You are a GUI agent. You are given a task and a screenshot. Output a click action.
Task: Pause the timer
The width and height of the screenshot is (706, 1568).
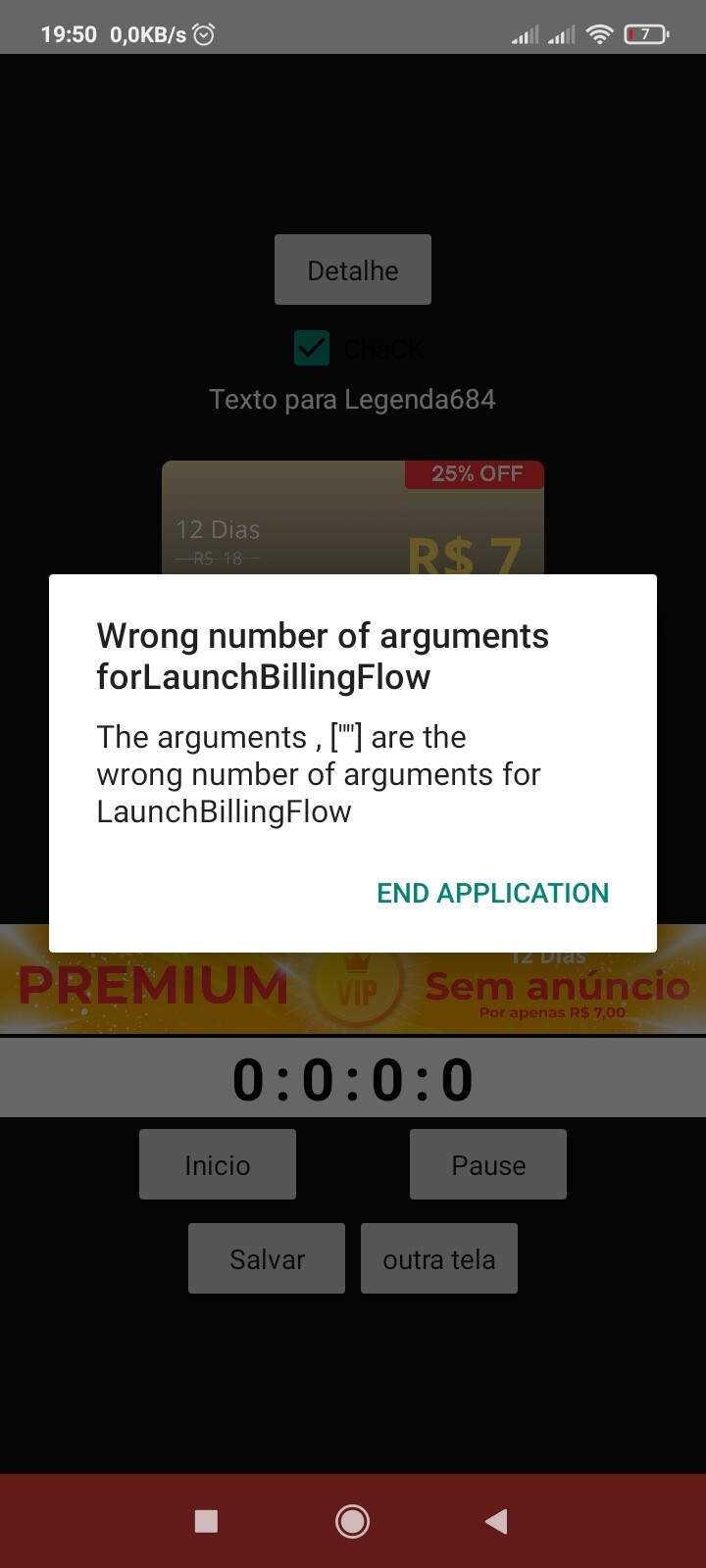[x=488, y=1164]
